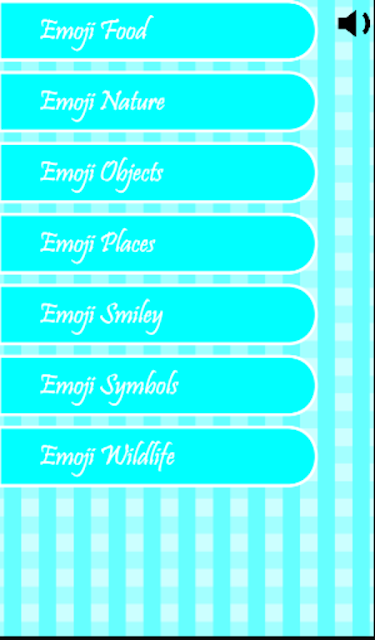Pick the Emoji Smiley category
375x640 pixels.
158,315
